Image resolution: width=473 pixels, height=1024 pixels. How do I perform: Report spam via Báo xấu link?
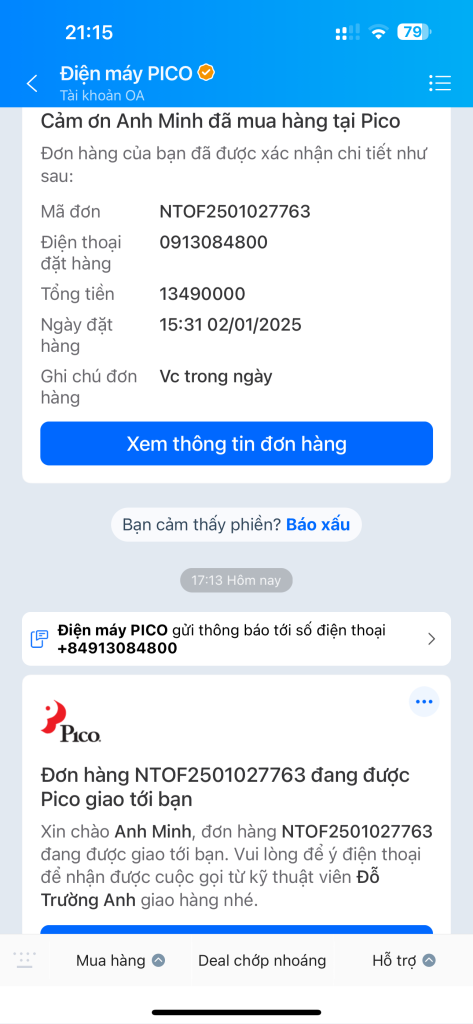(x=318, y=524)
